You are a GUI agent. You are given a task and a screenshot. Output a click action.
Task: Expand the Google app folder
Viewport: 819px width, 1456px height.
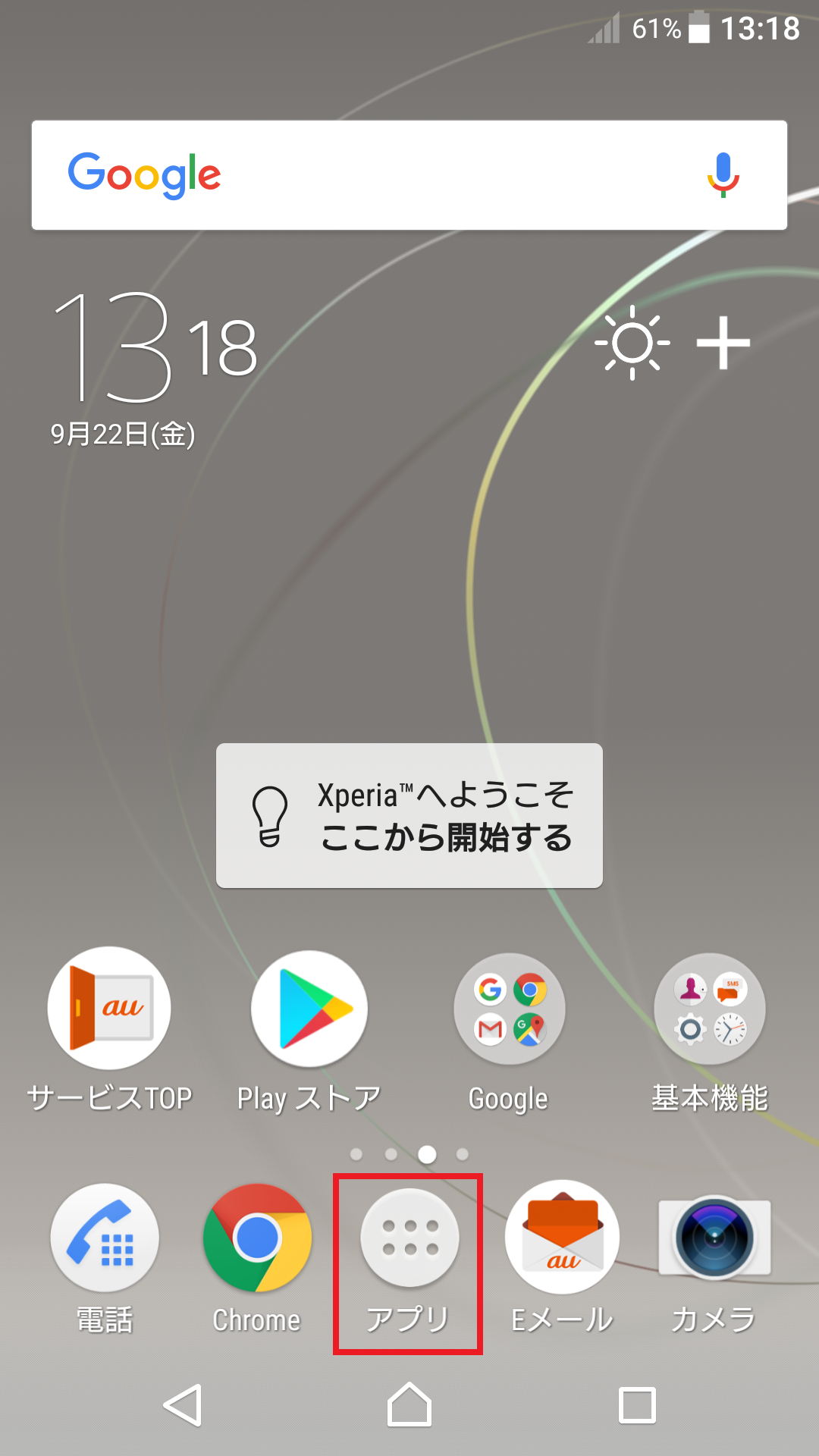click(x=509, y=1009)
